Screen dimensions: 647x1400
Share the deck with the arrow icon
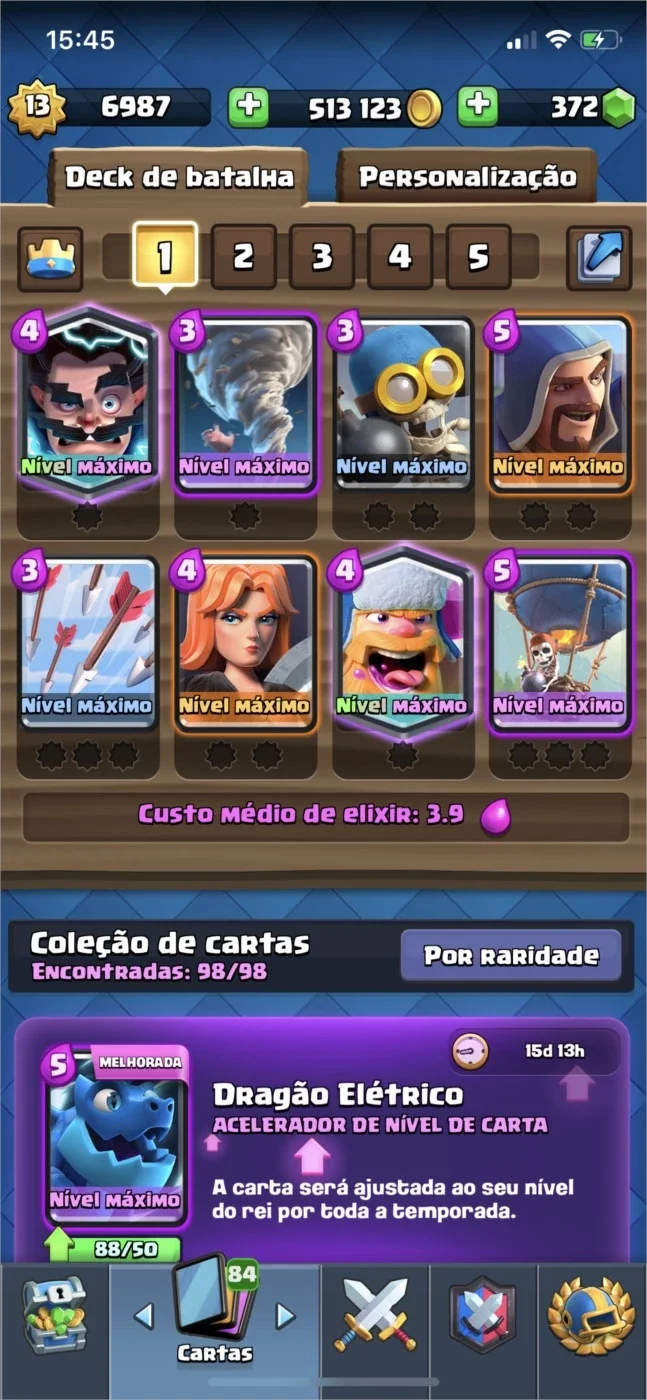[599, 258]
